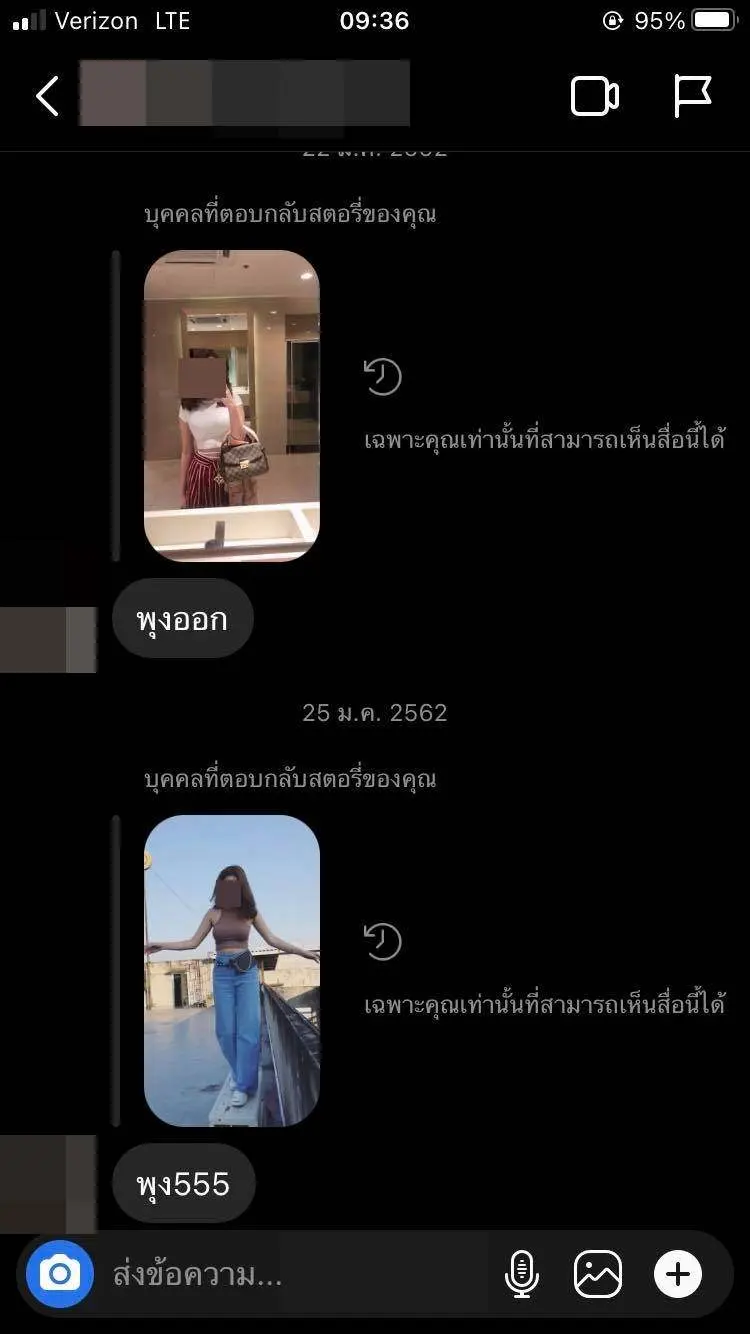Open the story reply with the mirror selfie
750x1334 pixels.
[x=231, y=405]
